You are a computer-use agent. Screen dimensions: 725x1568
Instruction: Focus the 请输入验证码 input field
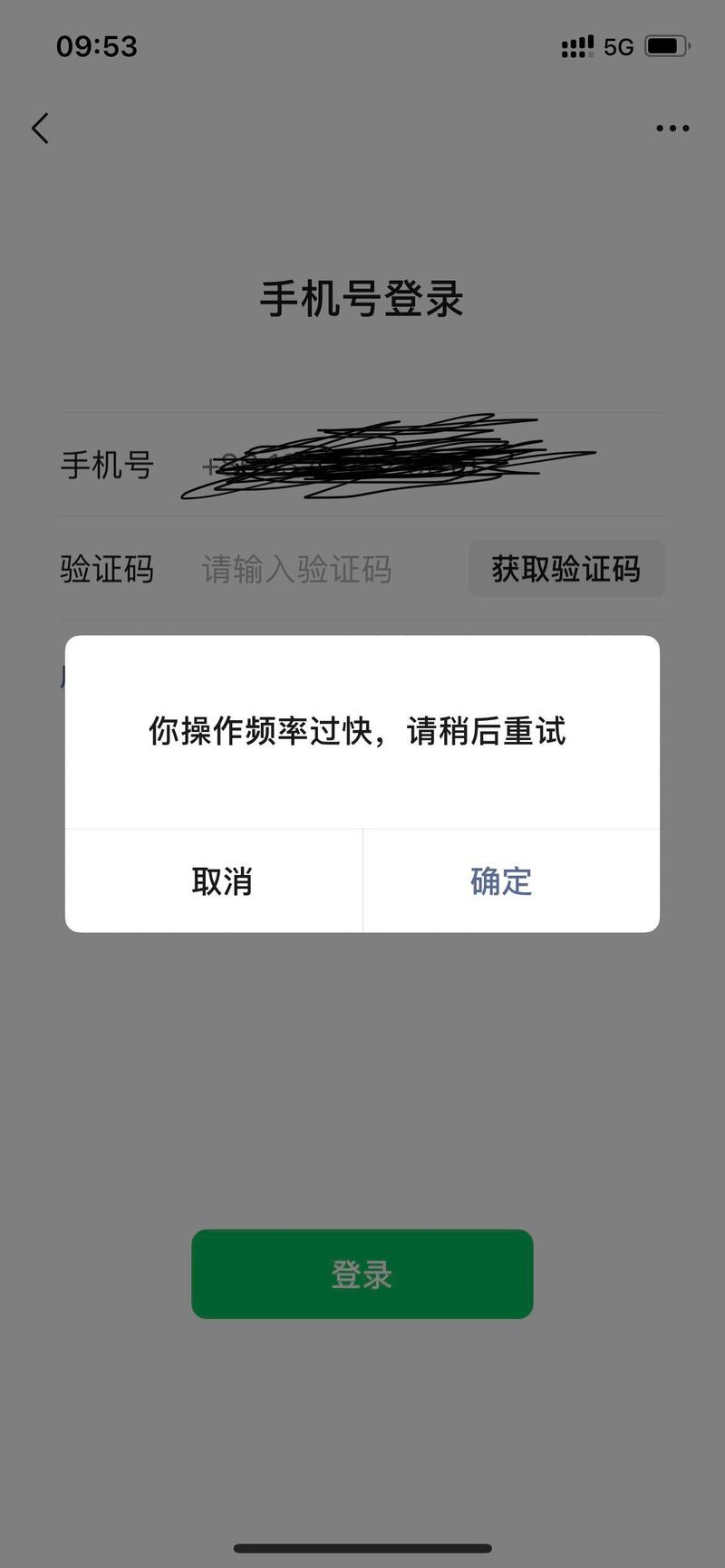pos(308,570)
